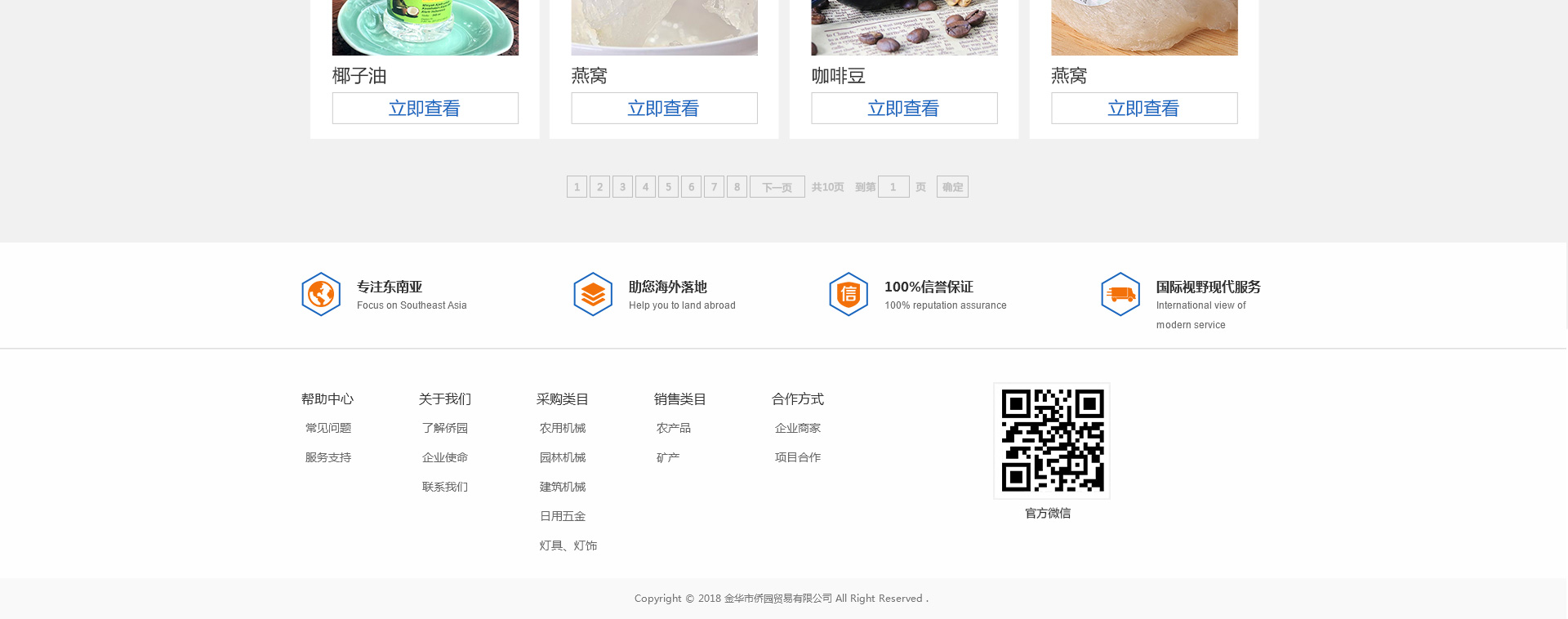View 矿产 sales category
Viewport: 1568px width, 619px height.
click(x=668, y=457)
